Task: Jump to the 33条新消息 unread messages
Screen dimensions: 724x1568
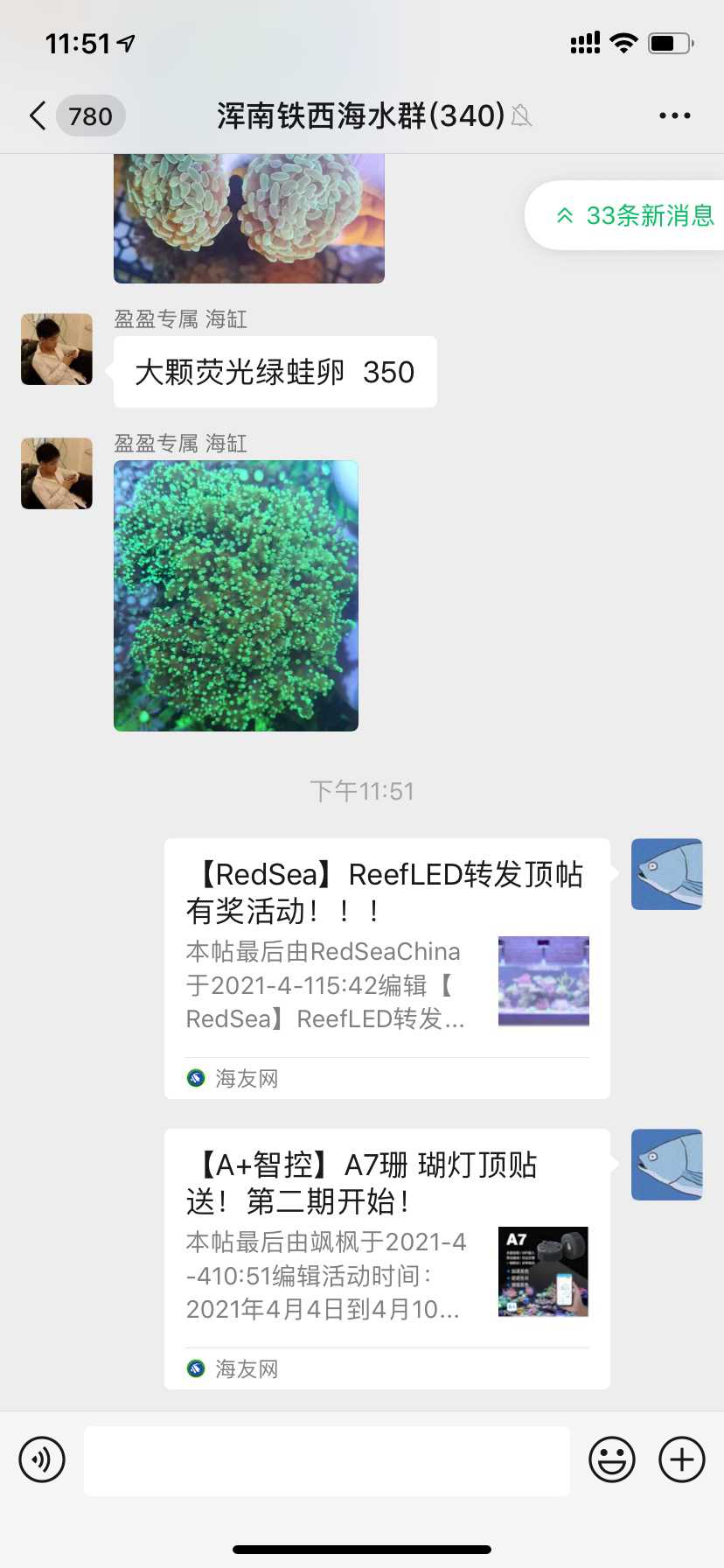Action: [635, 215]
